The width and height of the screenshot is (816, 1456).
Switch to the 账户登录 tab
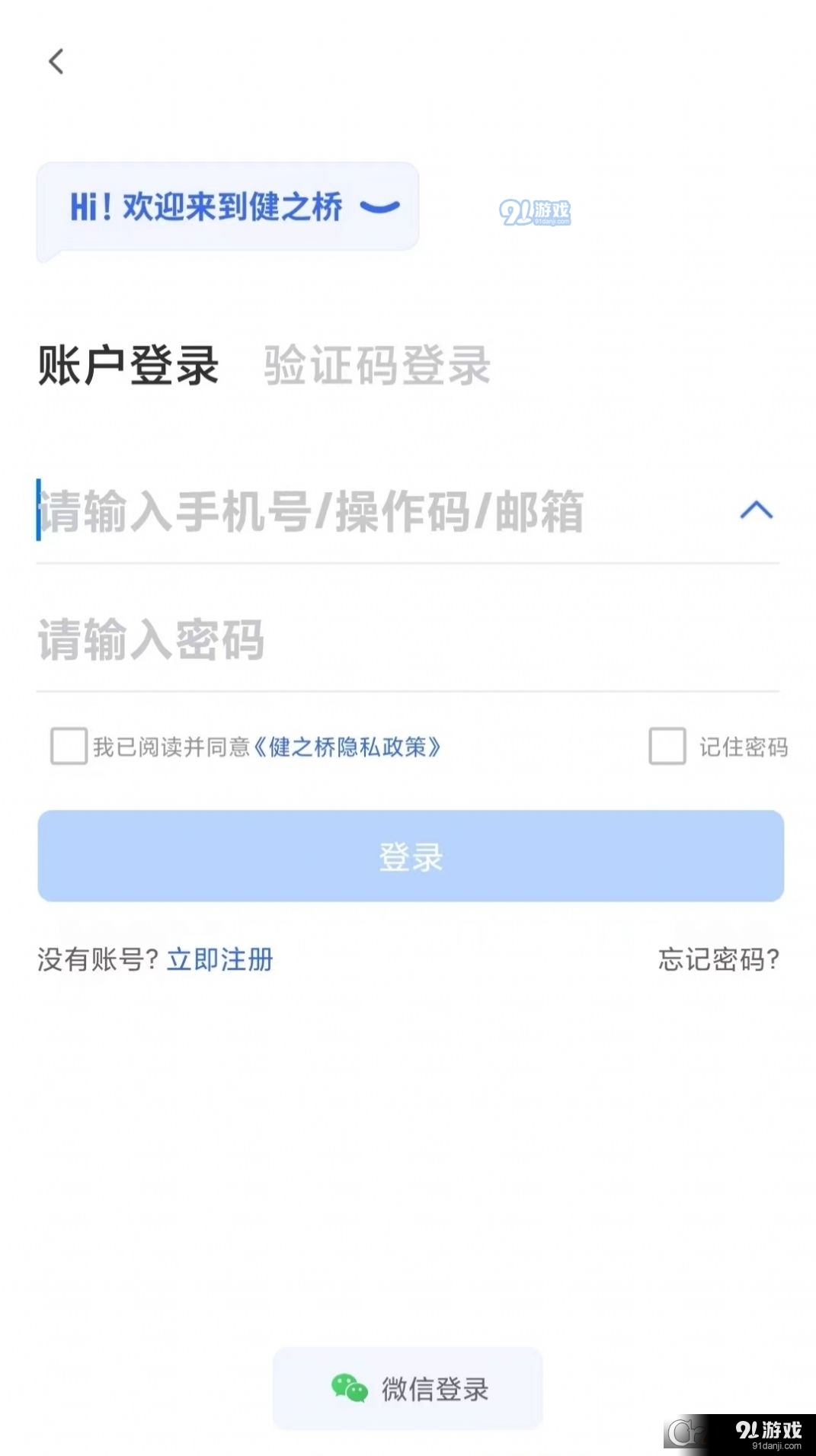126,365
